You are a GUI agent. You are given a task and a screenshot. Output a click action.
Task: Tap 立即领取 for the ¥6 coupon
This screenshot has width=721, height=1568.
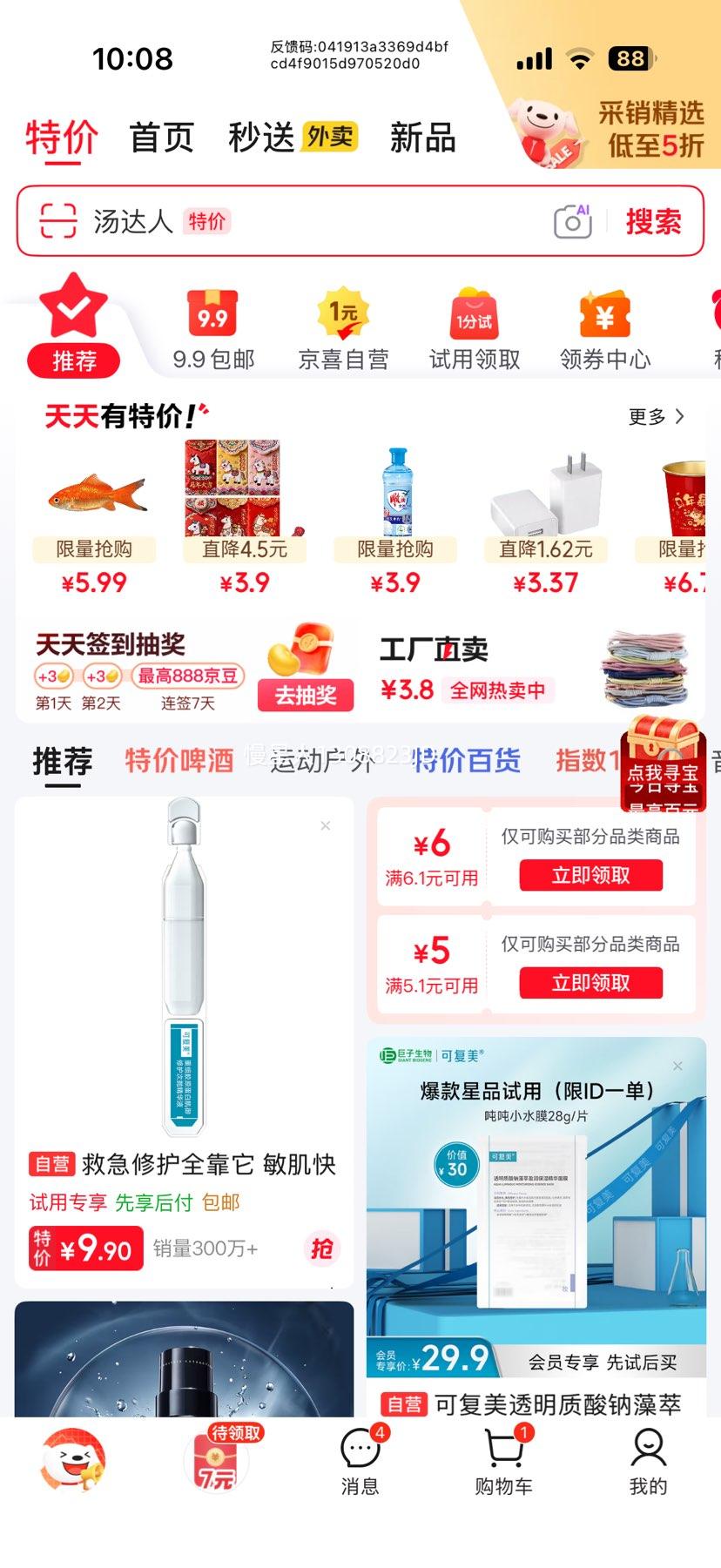(590, 875)
